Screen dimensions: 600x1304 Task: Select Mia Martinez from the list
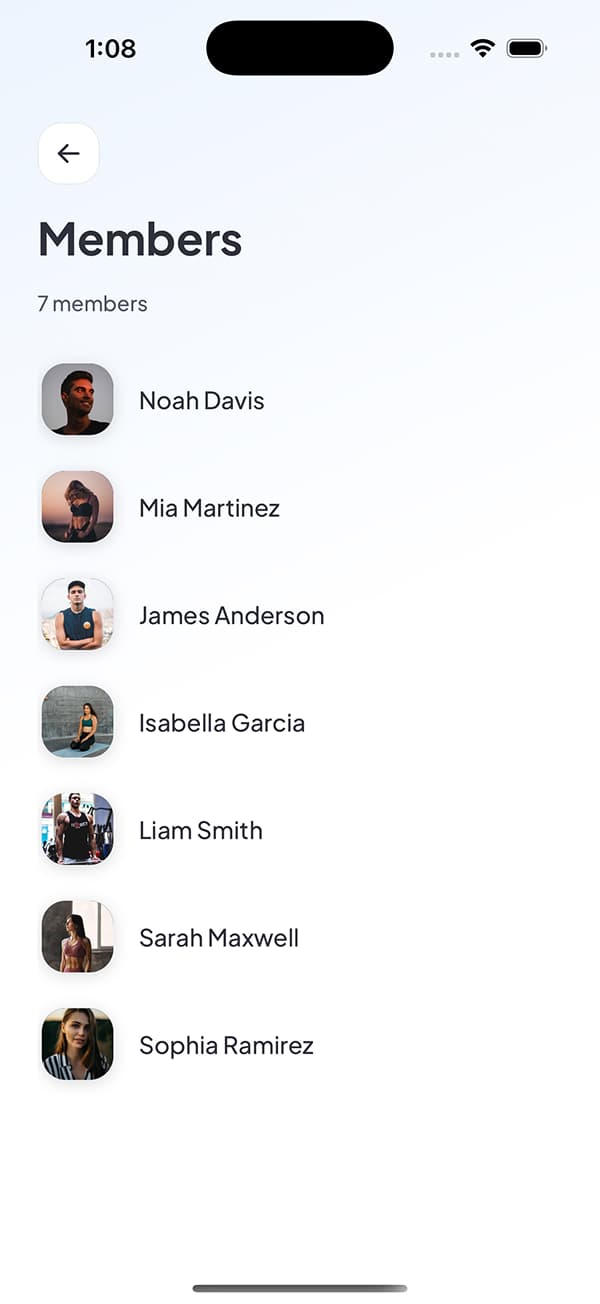coord(208,508)
